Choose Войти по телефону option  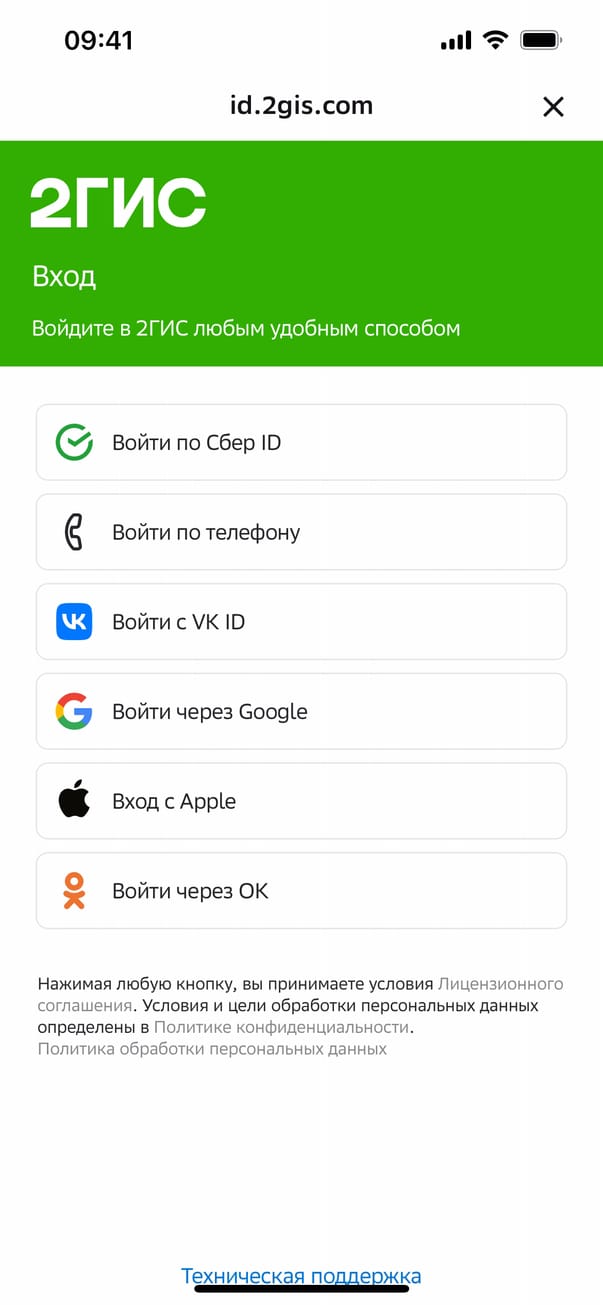pyautogui.click(x=301, y=532)
